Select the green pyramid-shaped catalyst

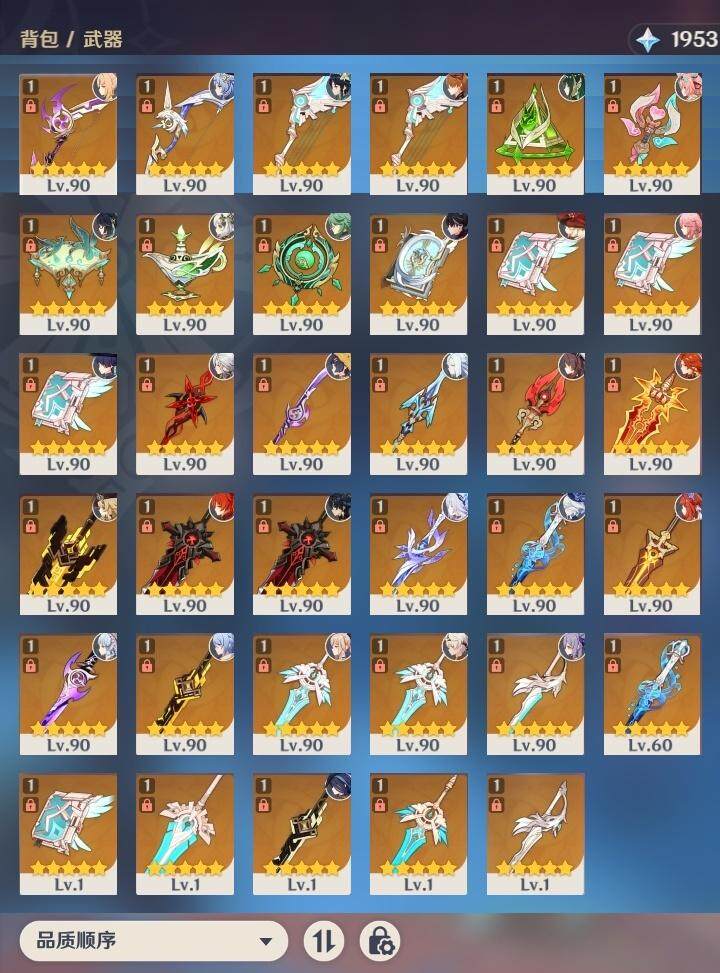536,132
